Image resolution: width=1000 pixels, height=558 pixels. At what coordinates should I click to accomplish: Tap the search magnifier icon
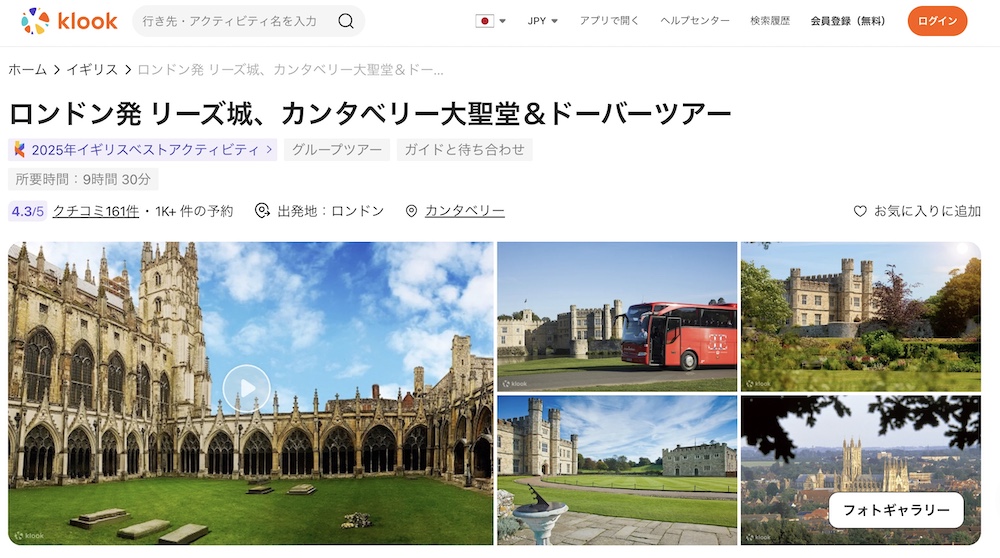click(x=346, y=21)
